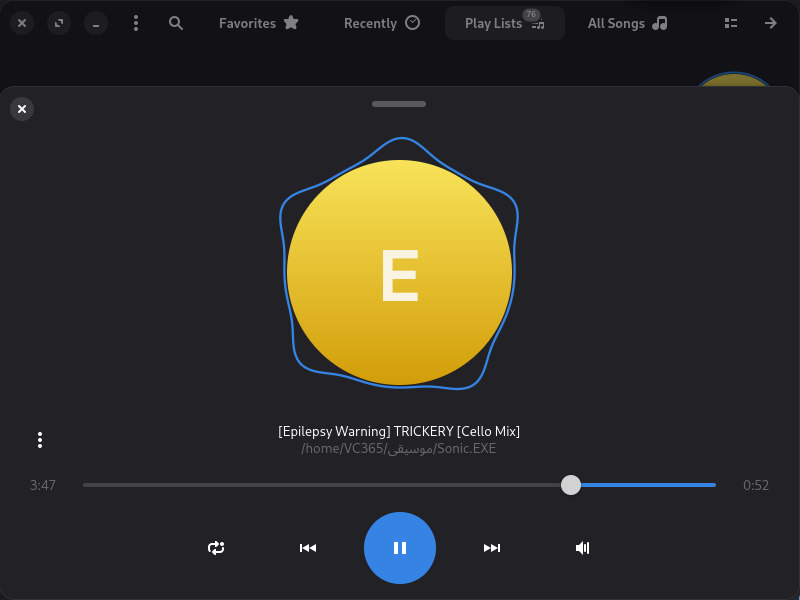Switch to the Recently tab
This screenshot has width=800, height=600.
[382, 23]
